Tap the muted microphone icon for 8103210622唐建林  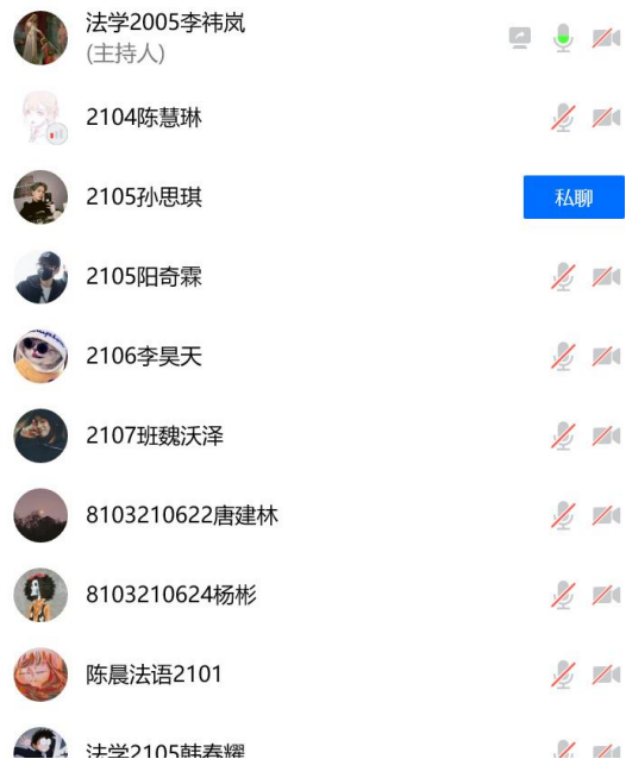563,516
